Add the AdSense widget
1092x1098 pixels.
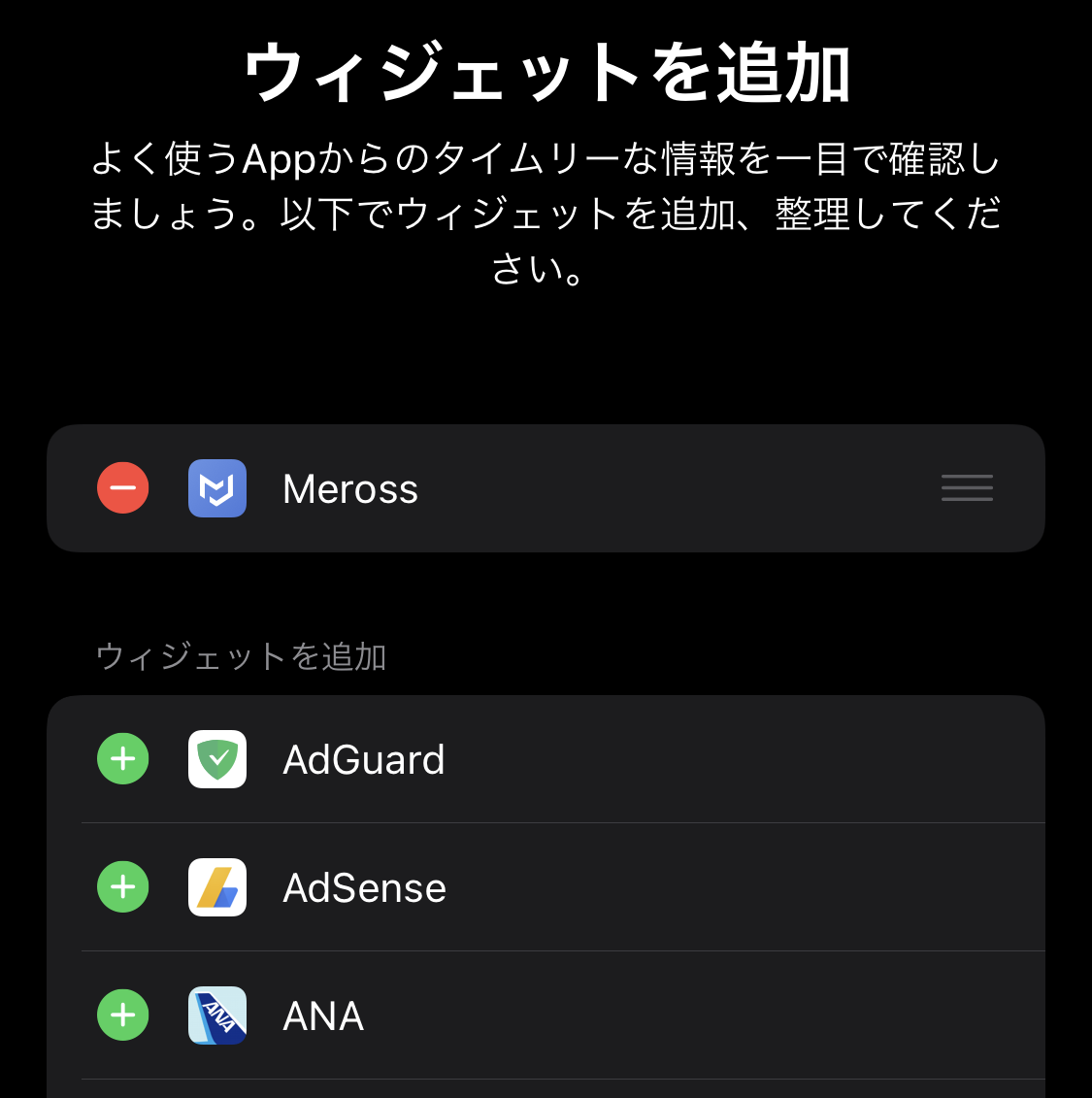click(x=123, y=886)
